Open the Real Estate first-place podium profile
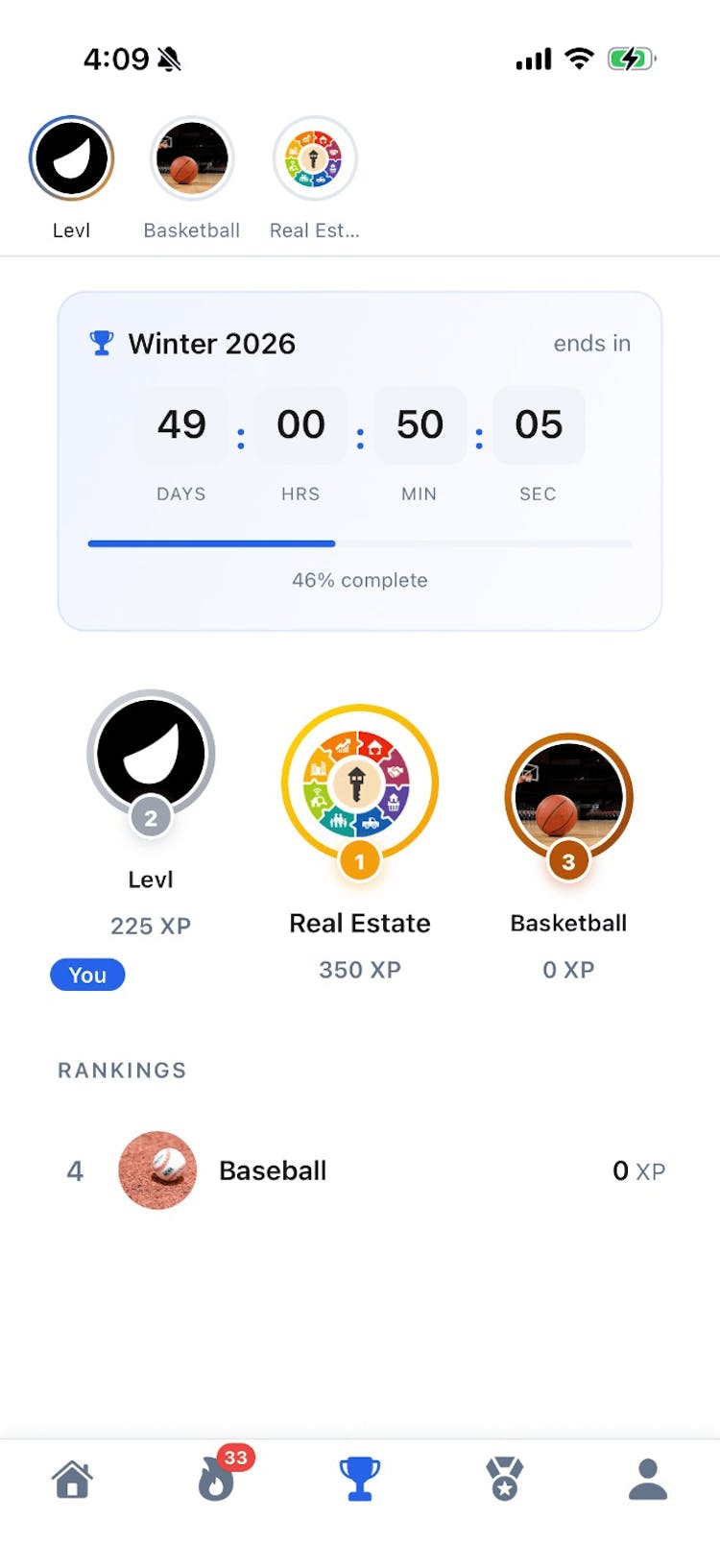 pyautogui.click(x=360, y=783)
